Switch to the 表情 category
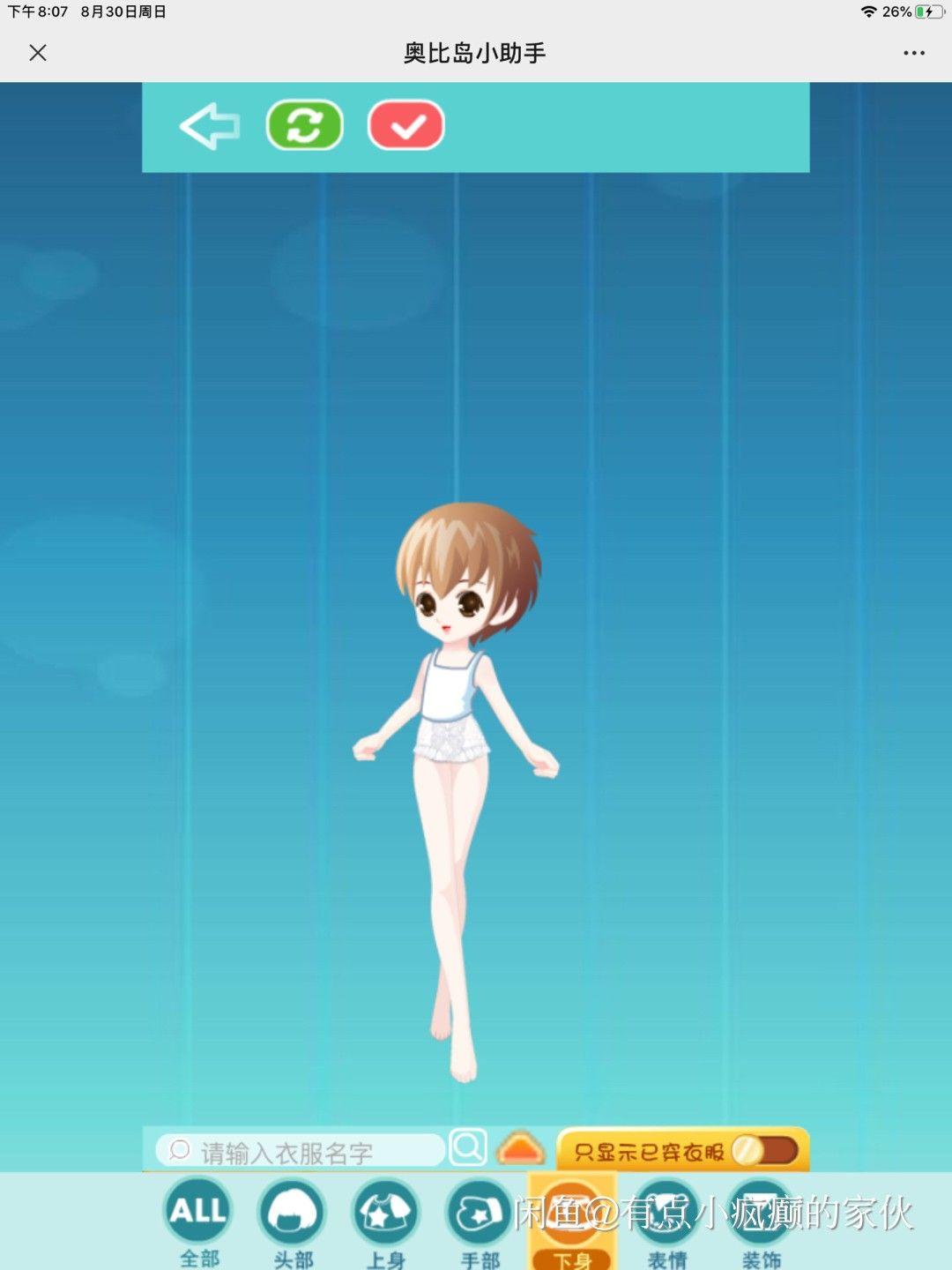This screenshot has width=952, height=1270. (x=667, y=1221)
